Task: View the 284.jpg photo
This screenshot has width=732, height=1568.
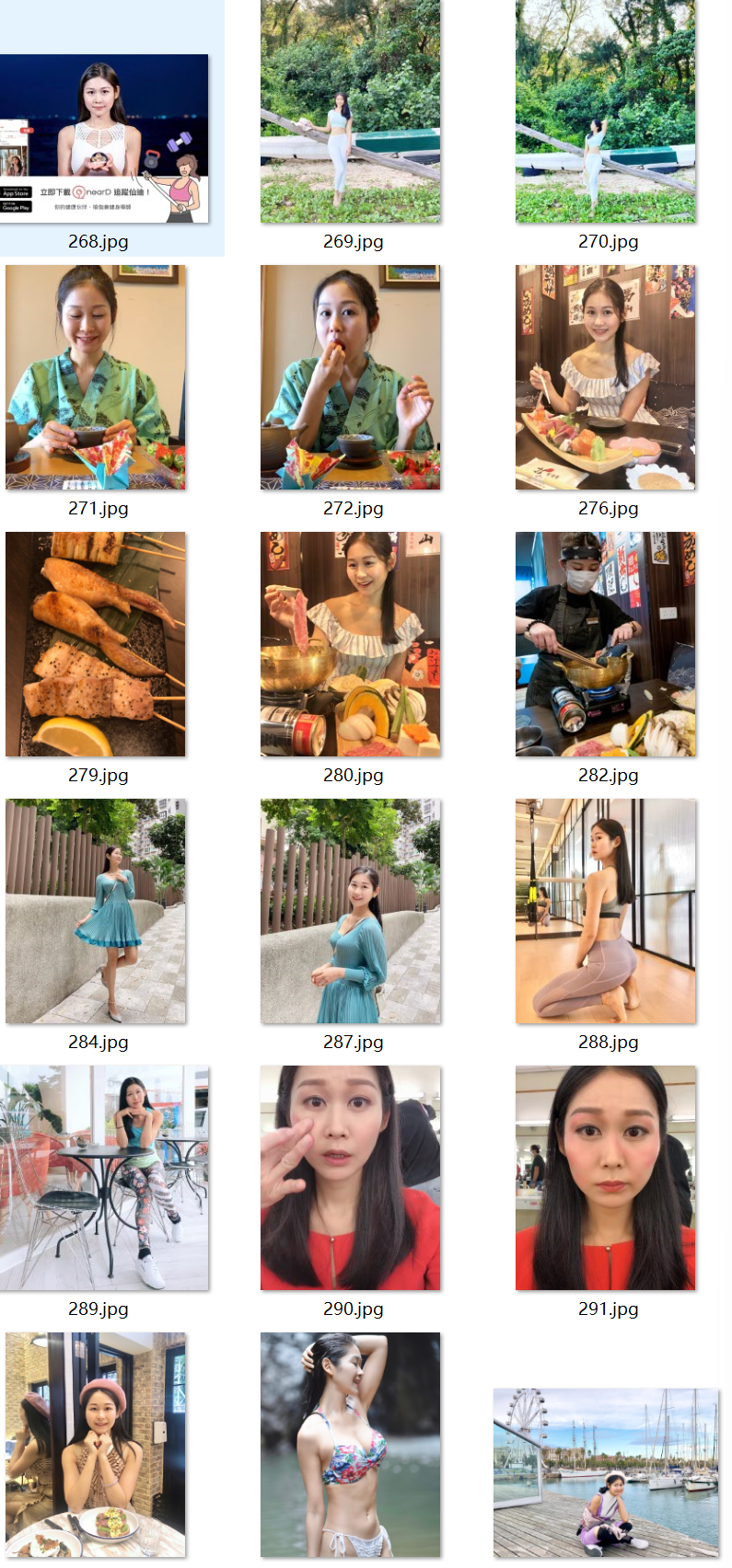Action: coord(96,911)
